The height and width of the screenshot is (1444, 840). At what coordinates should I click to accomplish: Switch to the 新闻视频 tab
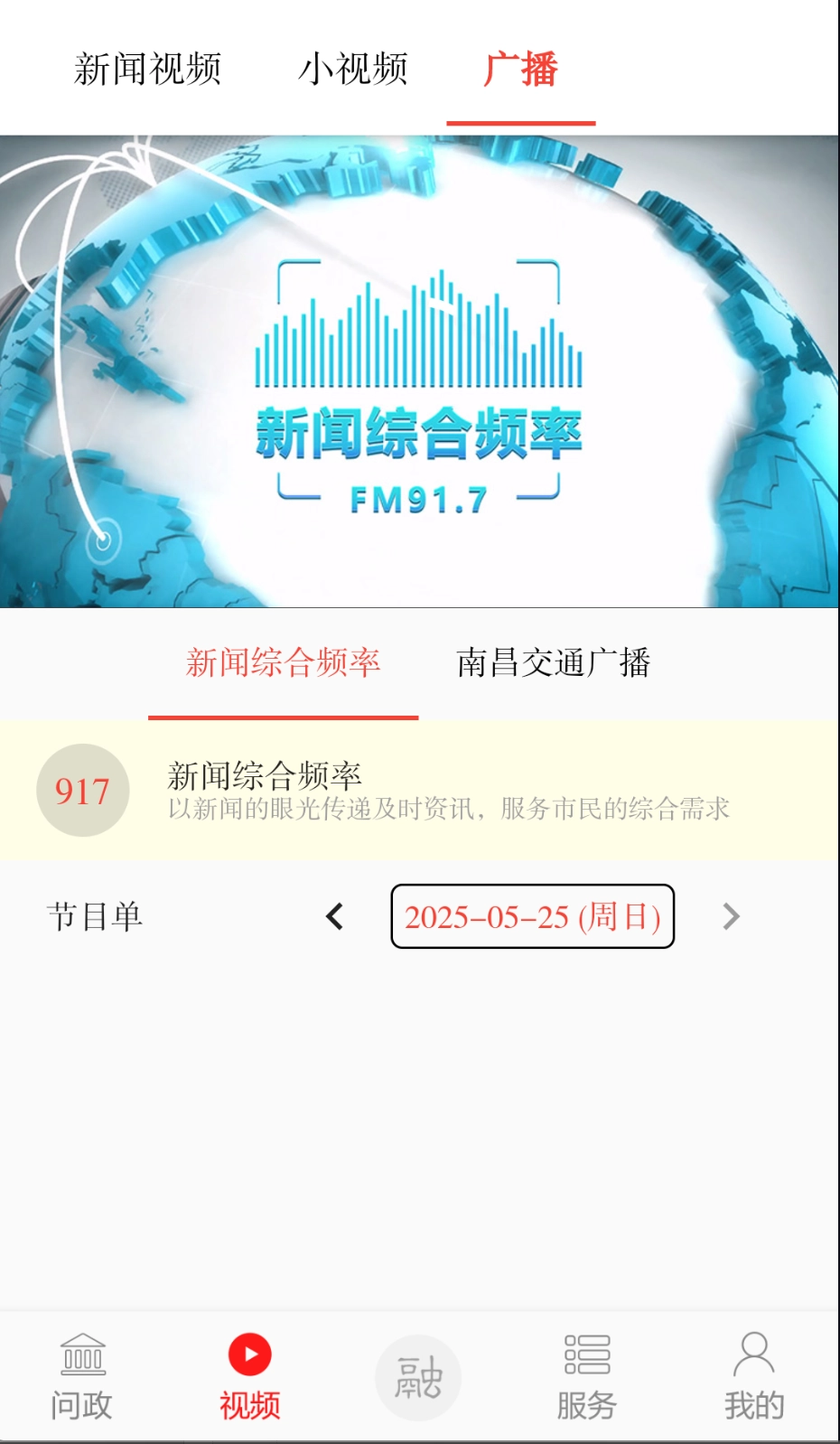pyautogui.click(x=150, y=68)
